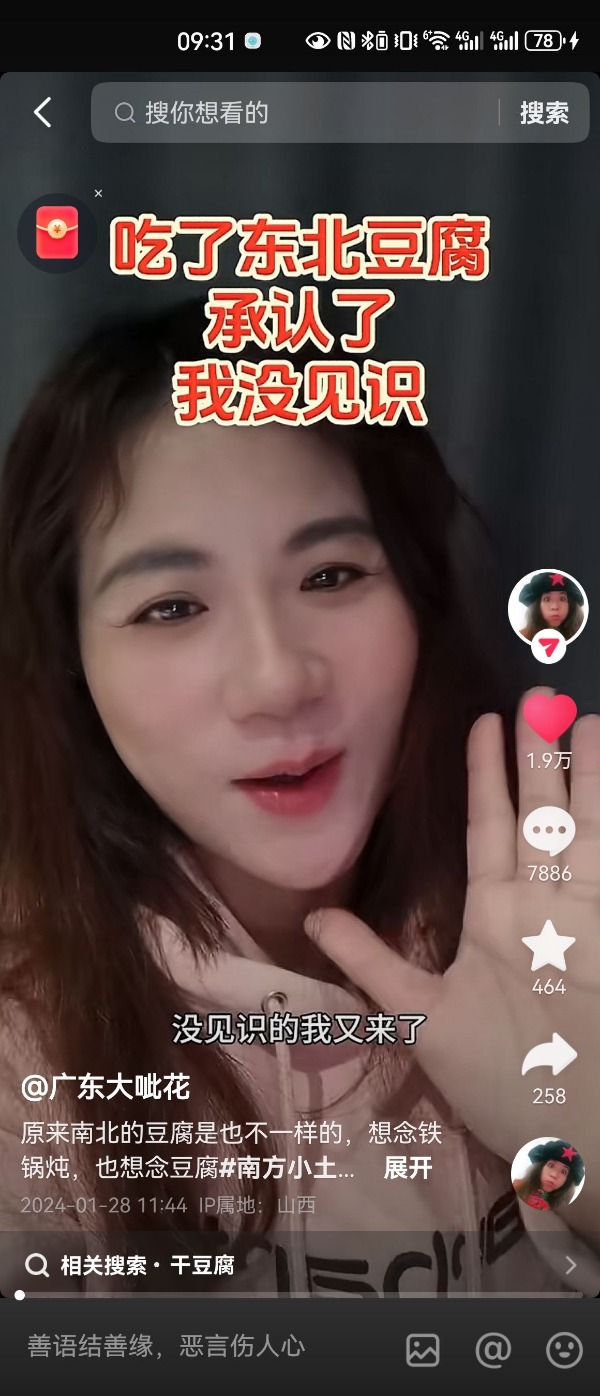Dismiss the red envelope floating icon
The image size is (600, 1396).
coord(98,193)
